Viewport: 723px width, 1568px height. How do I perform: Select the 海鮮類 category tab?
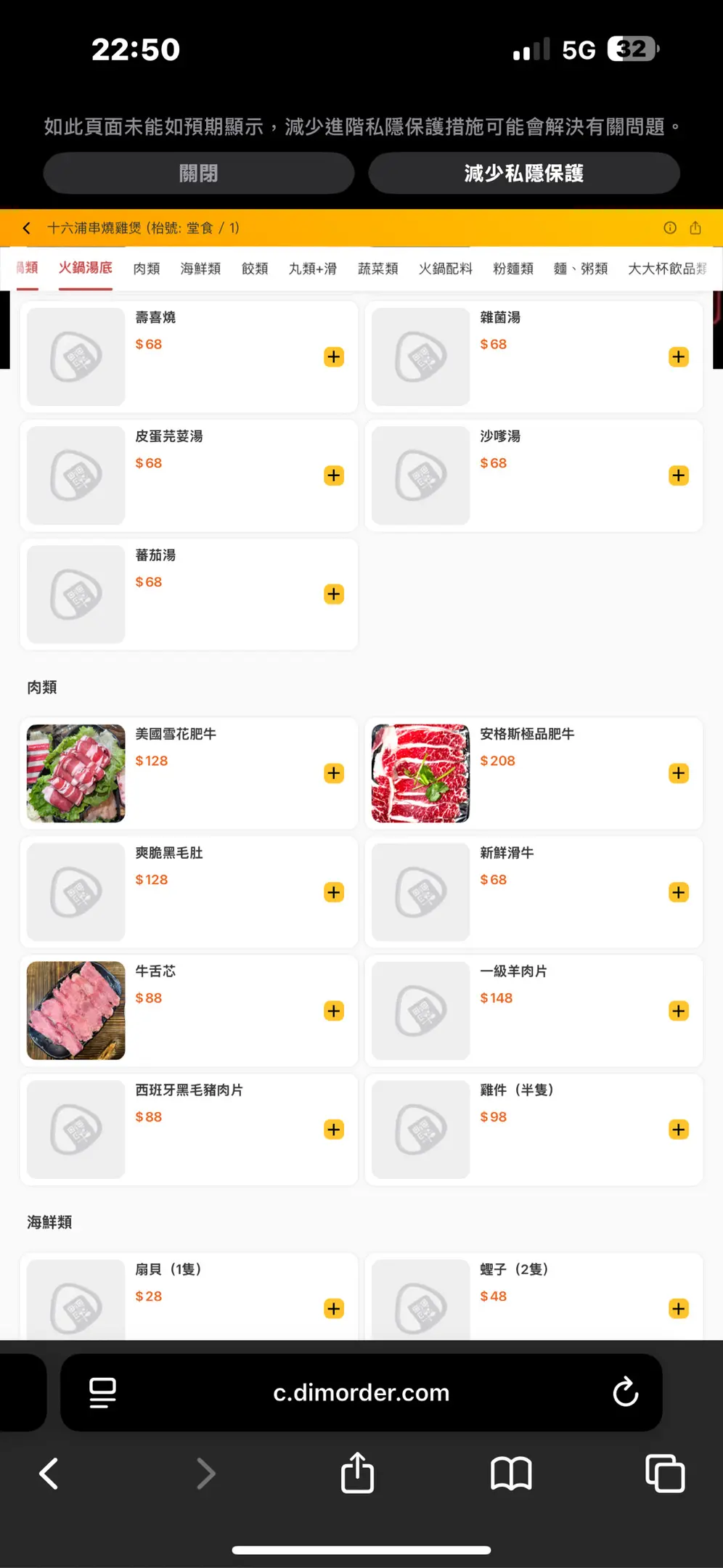coord(200,269)
